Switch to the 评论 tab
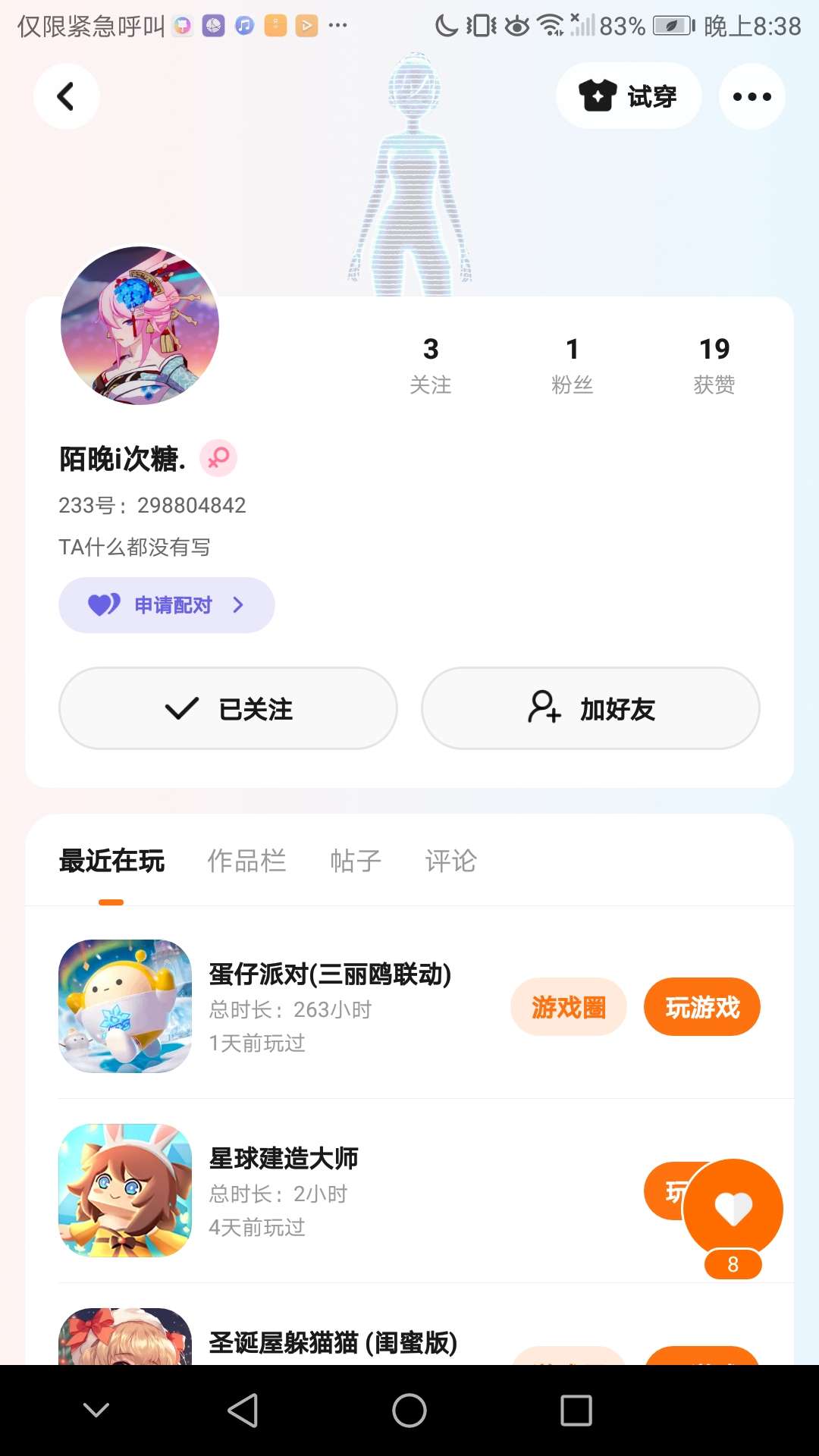 point(450,861)
